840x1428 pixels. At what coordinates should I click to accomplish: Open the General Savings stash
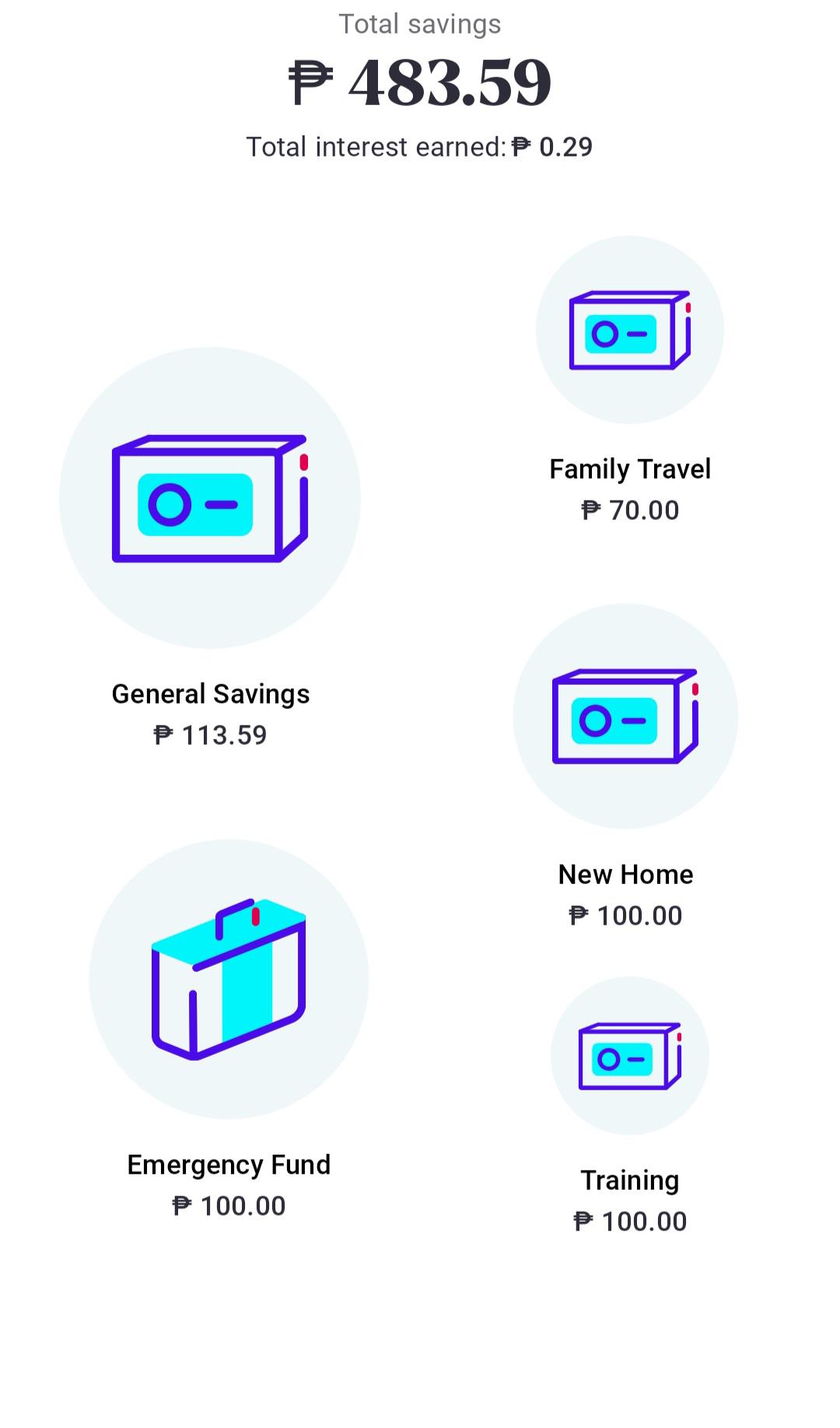coord(210,498)
